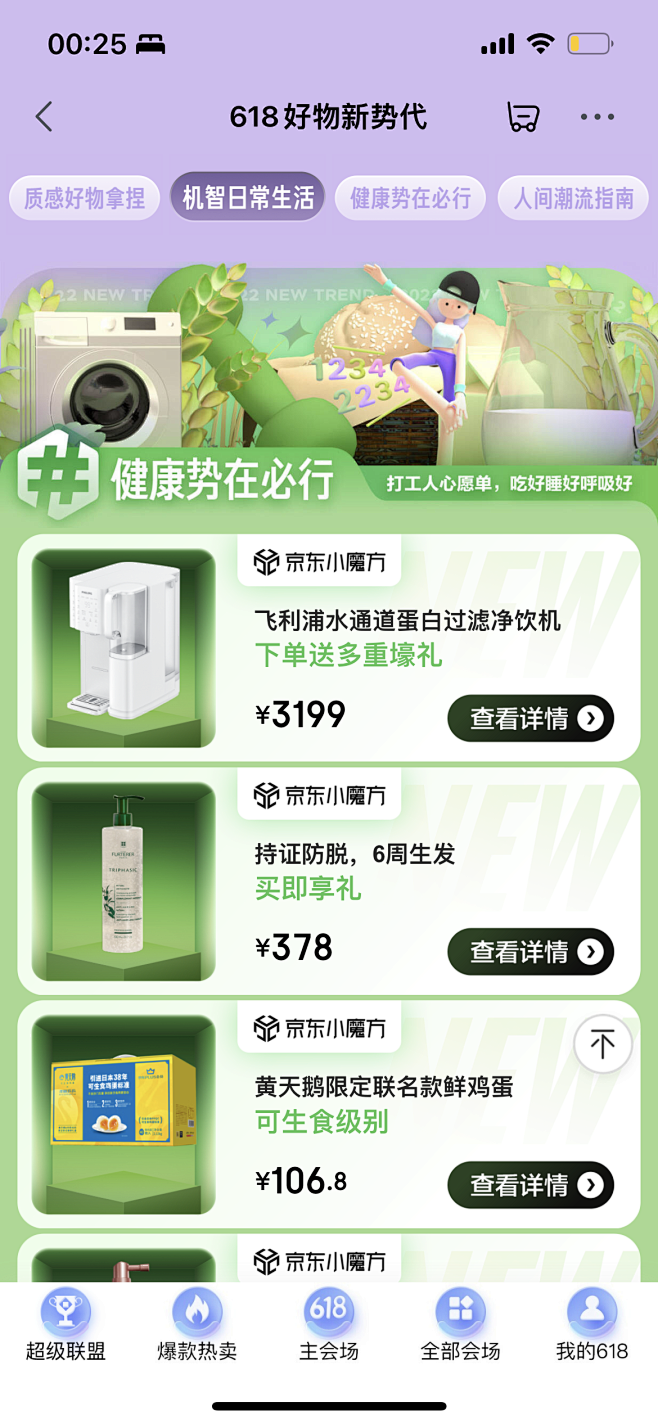This screenshot has width=658, height=1424.
Task: Open 全部会场 all venues
Action: point(460,1325)
